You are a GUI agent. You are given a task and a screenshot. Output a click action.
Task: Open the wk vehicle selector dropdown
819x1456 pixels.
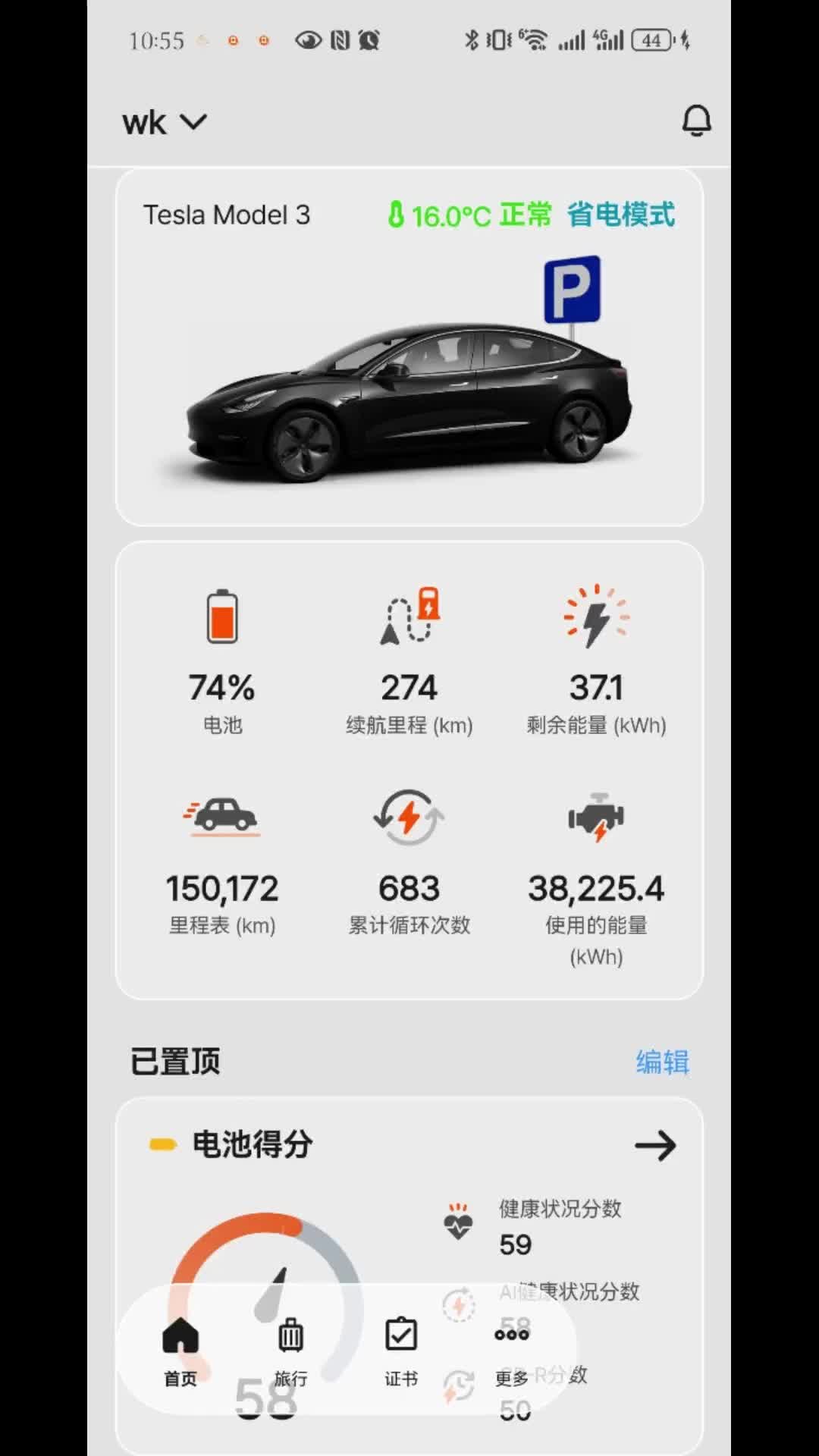(x=164, y=122)
